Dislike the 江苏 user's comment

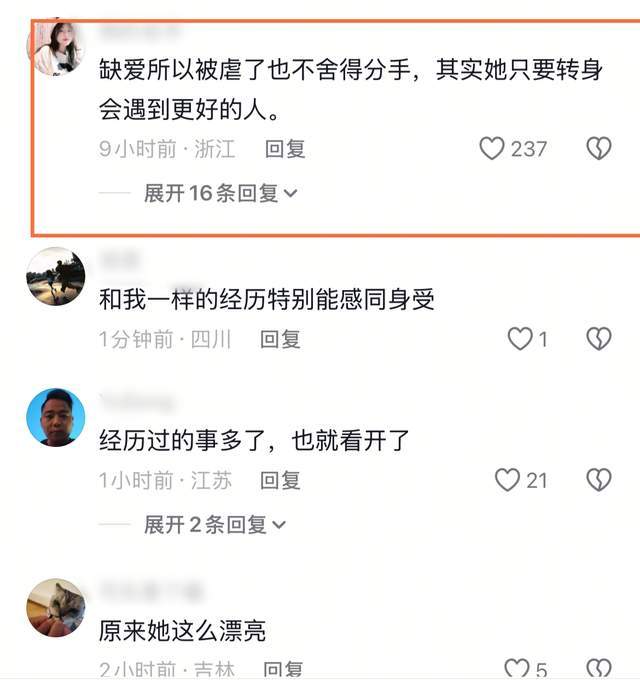(x=598, y=480)
